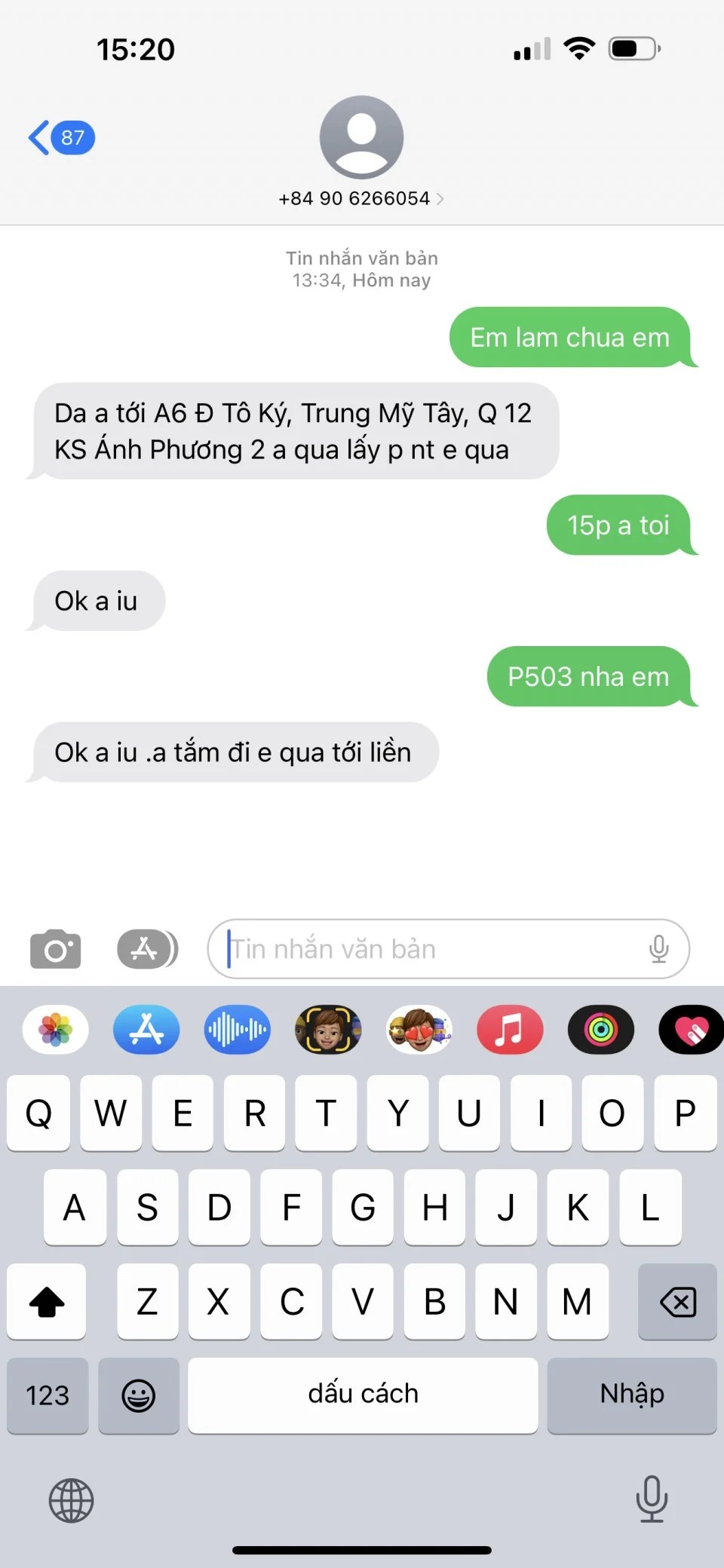The width and height of the screenshot is (724, 1568).
Task: Tap the backspace key
Action: 677,1302
